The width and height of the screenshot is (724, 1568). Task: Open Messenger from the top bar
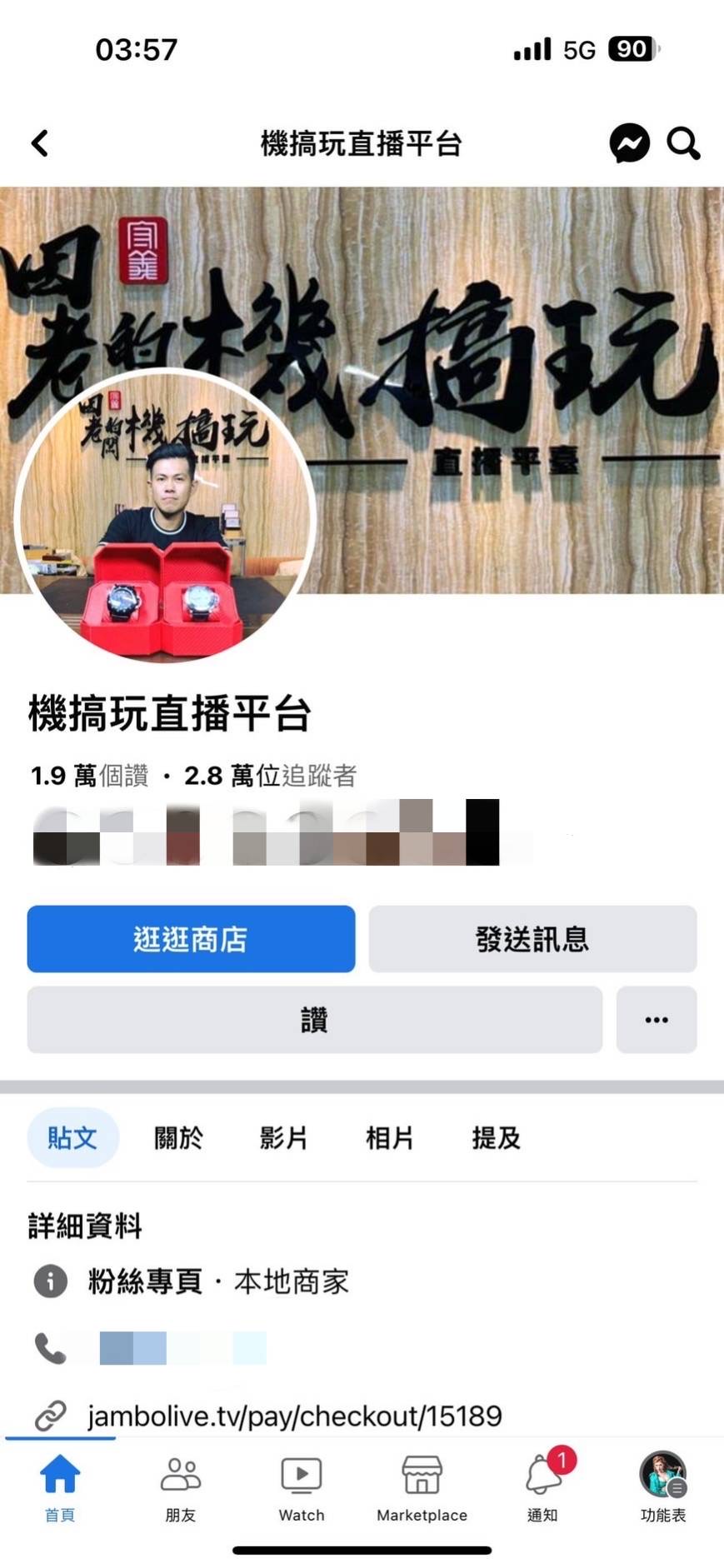click(x=629, y=143)
